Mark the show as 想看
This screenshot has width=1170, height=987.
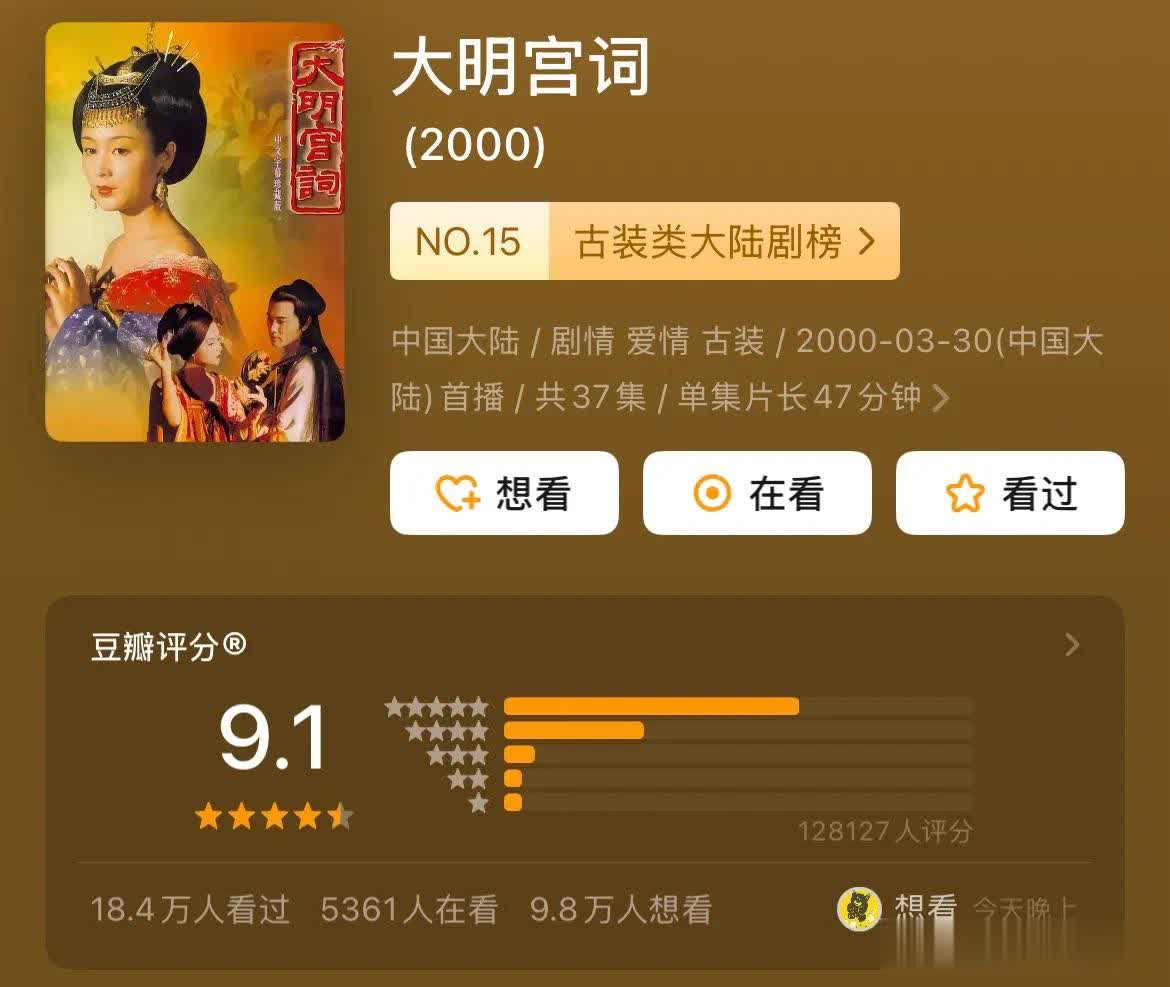pos(504,493)
